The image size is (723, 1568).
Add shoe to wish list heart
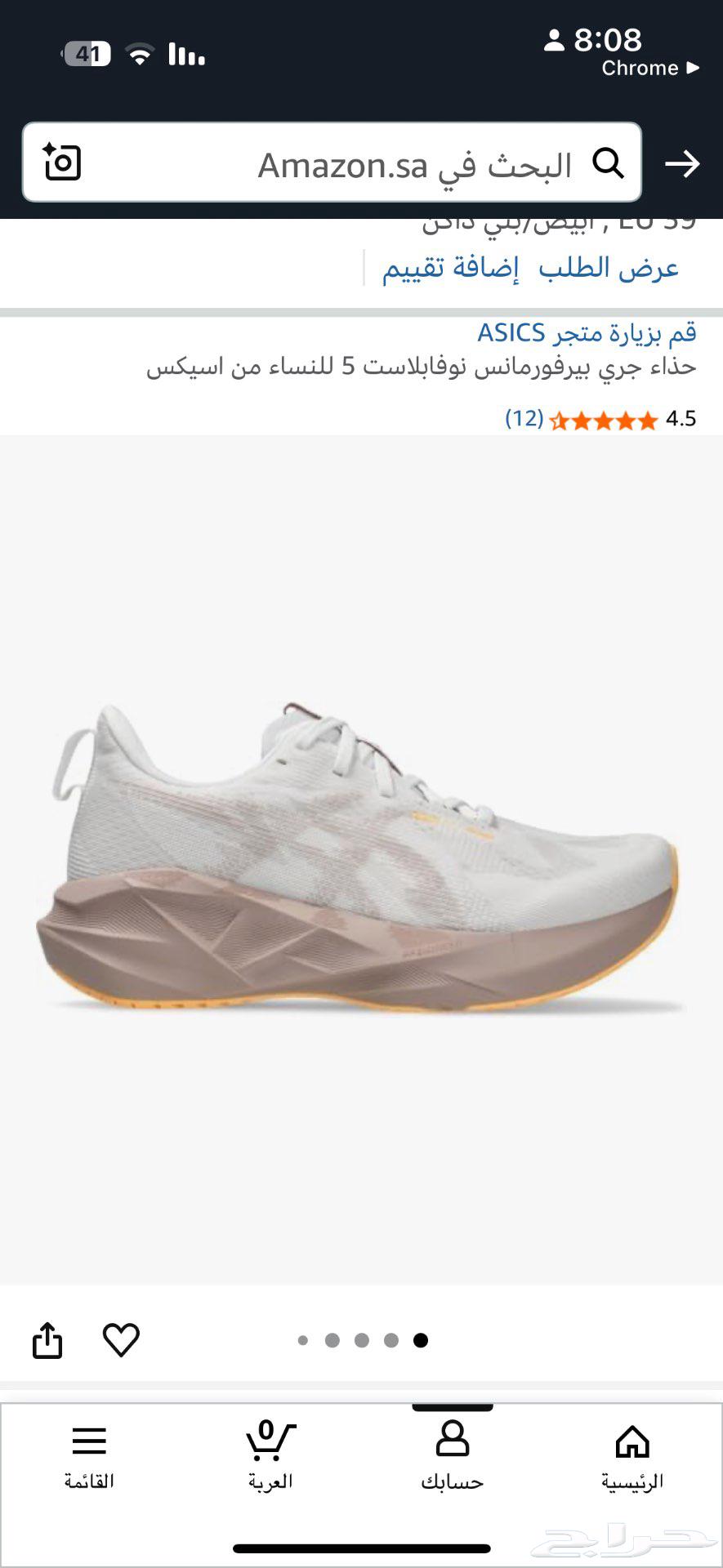[121, 1340]
